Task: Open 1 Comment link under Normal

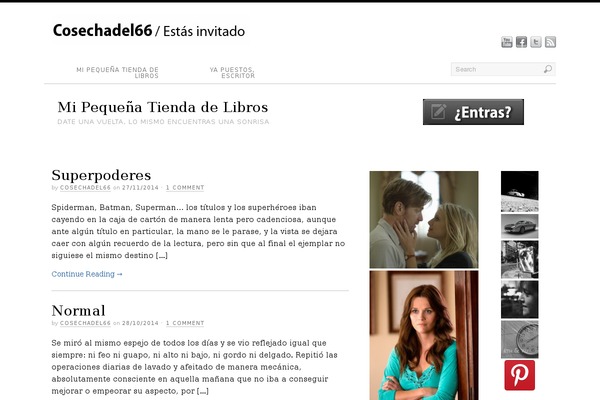Action: coord(185,323)
